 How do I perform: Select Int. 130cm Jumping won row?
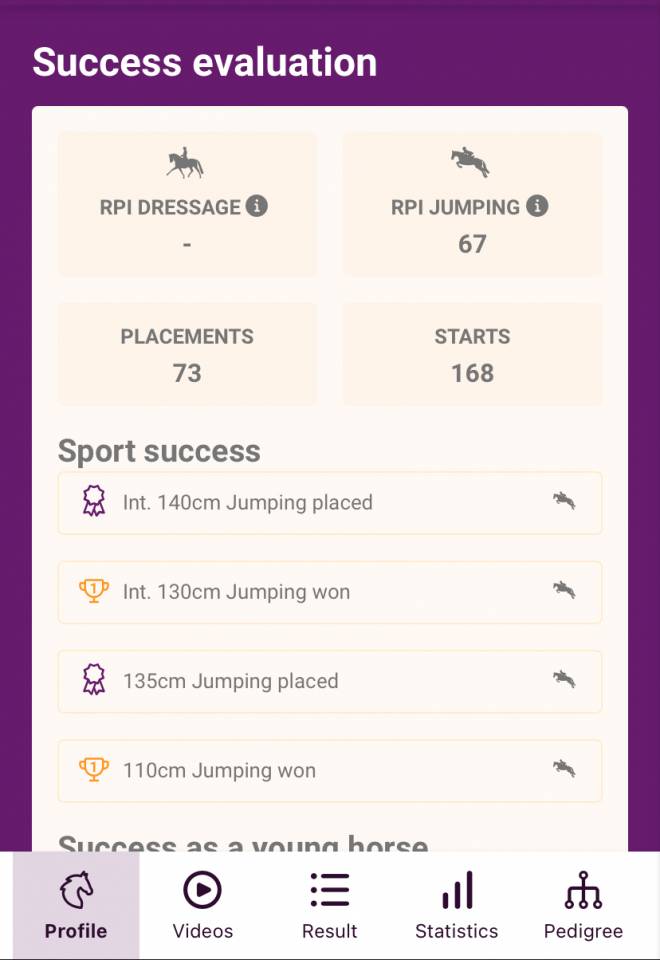[329, 592]
